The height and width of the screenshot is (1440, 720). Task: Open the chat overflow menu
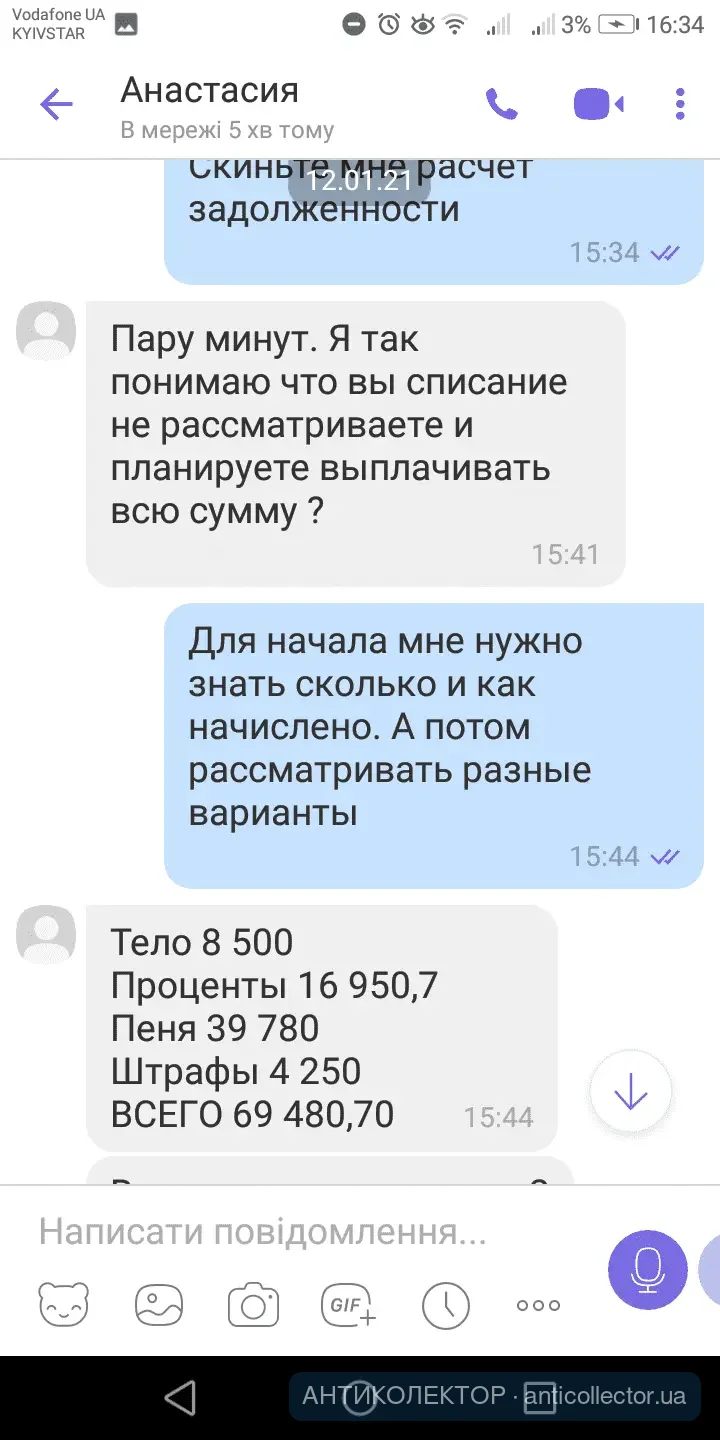pos(680,104)
